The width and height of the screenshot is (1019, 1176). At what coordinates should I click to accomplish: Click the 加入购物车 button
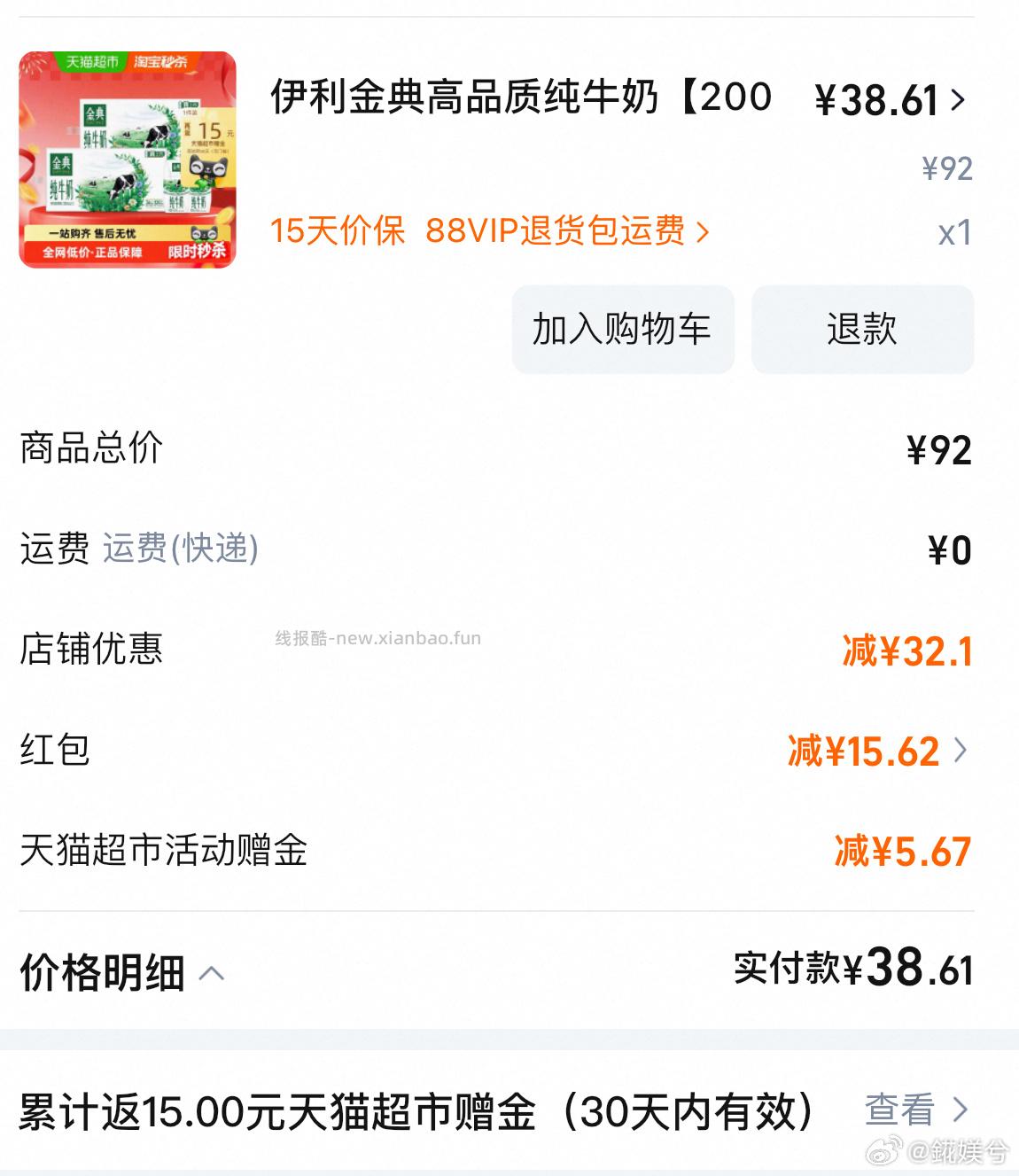pyautogui.click(x=620, y=330)
